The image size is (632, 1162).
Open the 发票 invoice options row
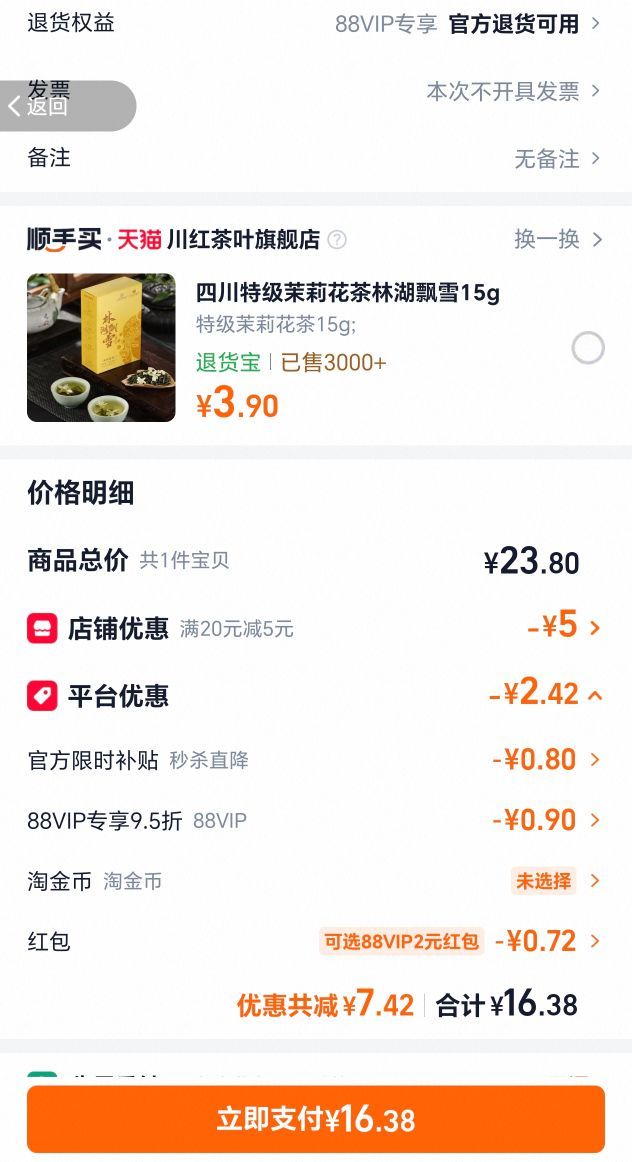point(316,91)
